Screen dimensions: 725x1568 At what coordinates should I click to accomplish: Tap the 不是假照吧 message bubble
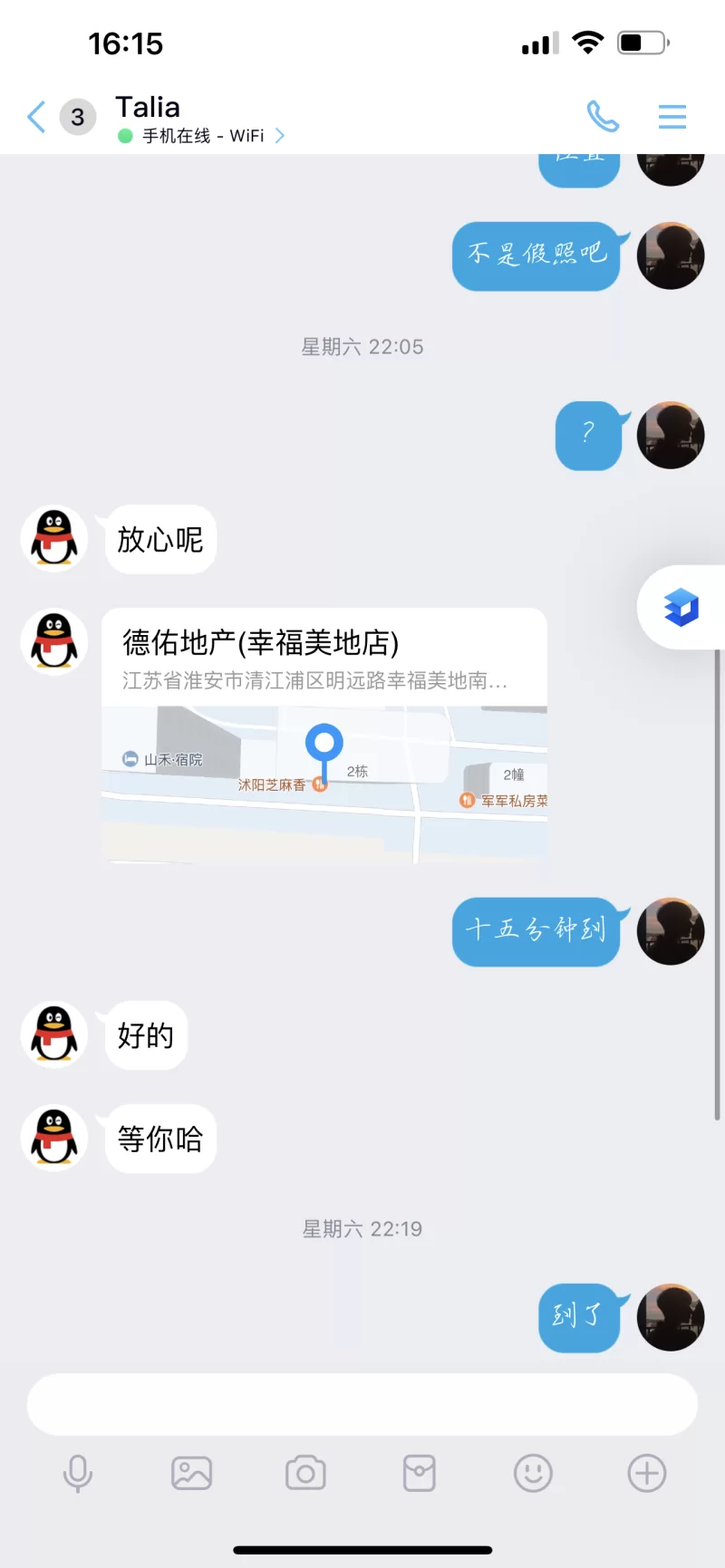pyautogui.click(x=536, y=255)
